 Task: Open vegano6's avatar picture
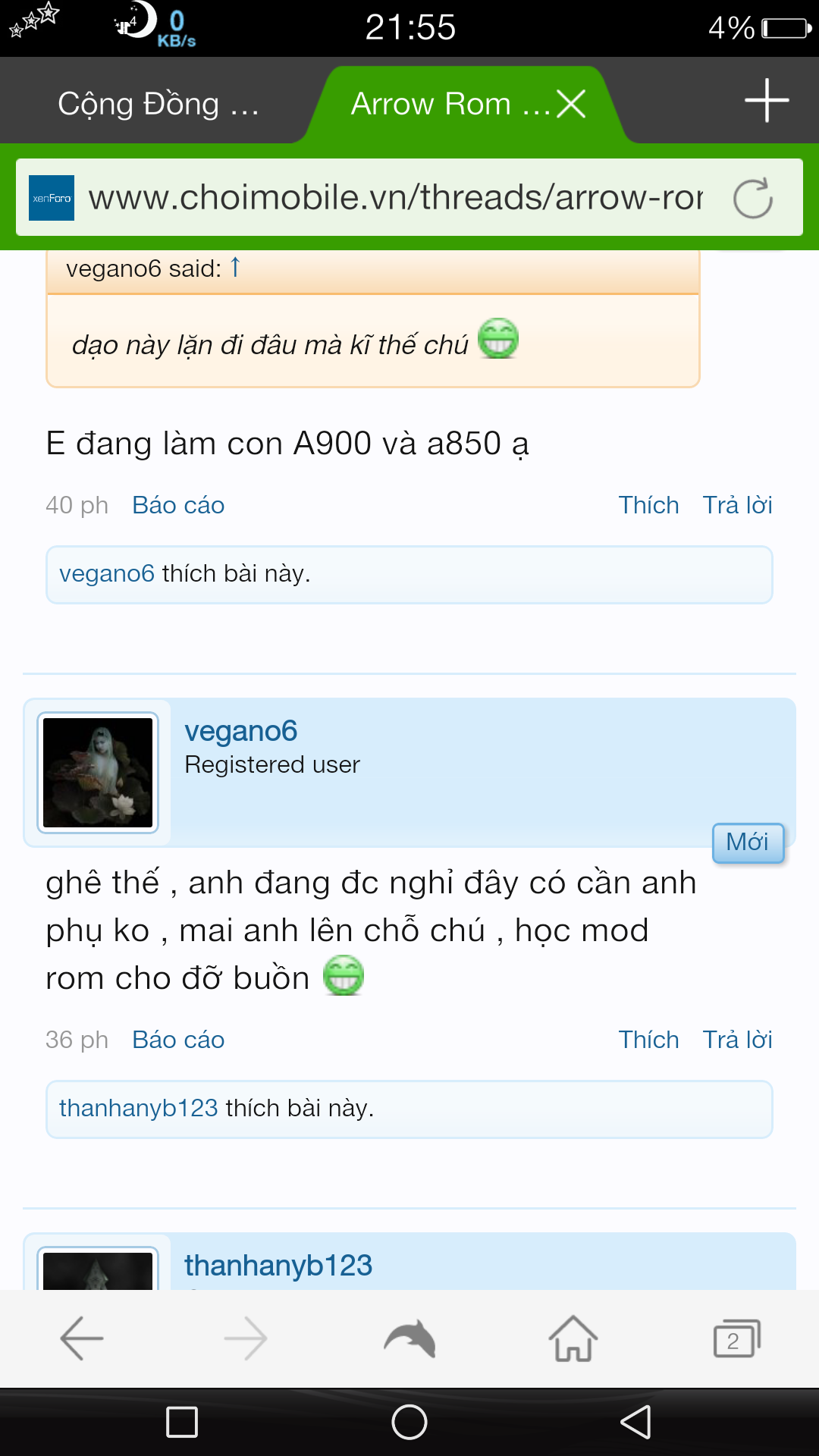click(x=98, y=773)
